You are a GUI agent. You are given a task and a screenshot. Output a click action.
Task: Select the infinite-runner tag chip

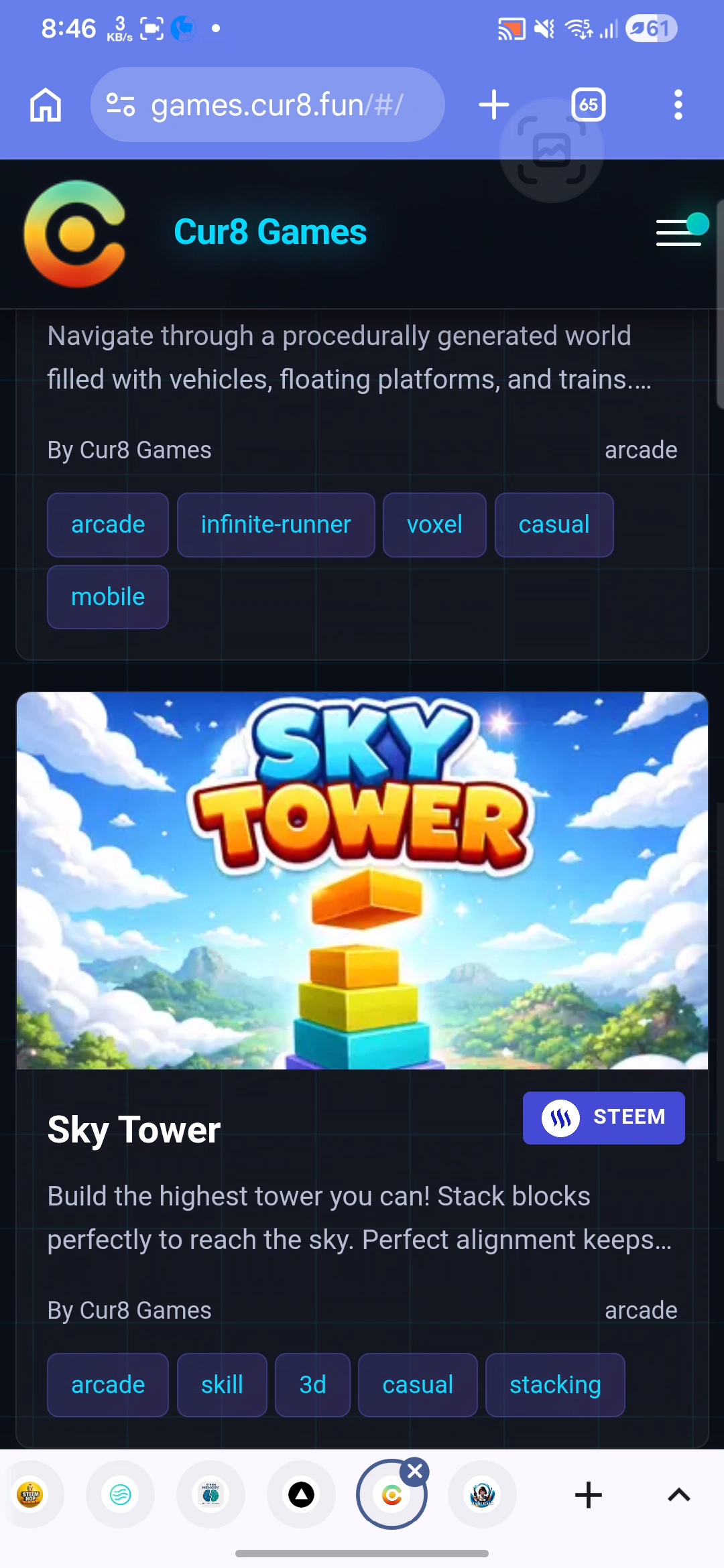[276, 525]
